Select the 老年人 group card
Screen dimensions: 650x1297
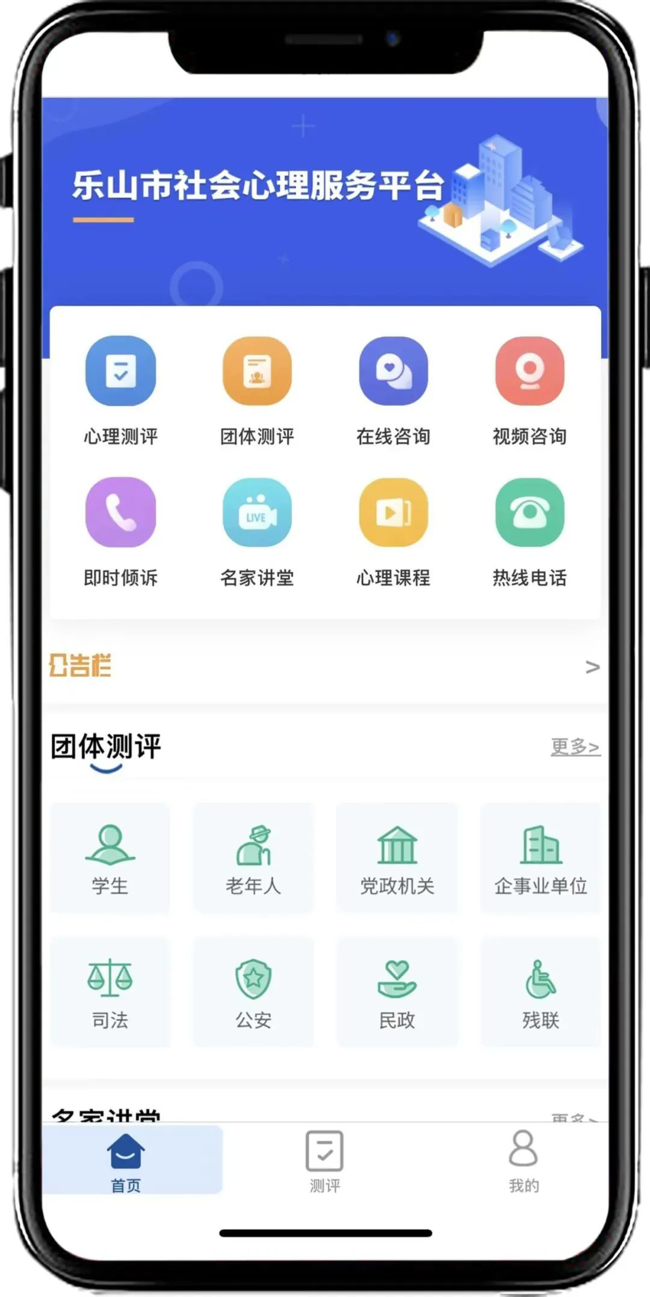coord(253,858)
